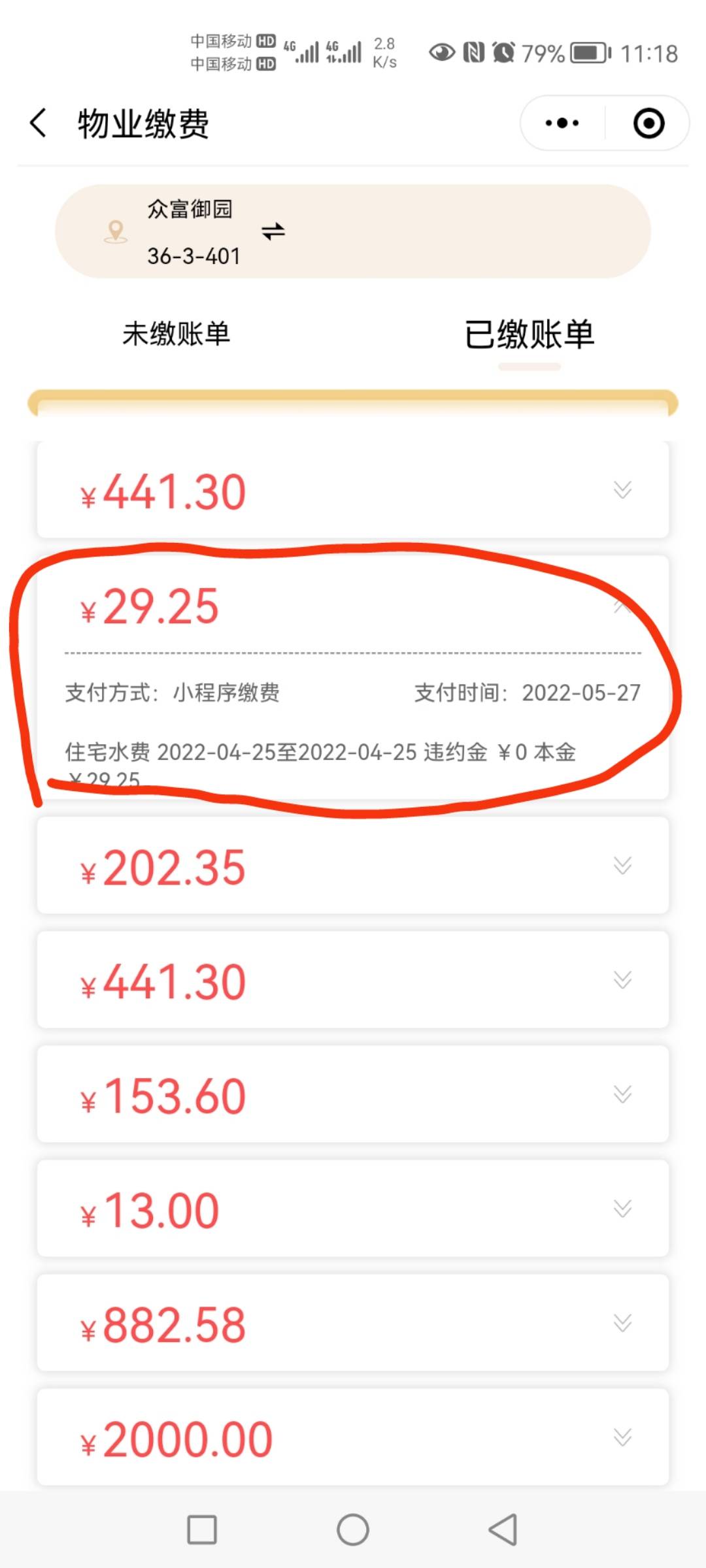
Task: Open recent apps from the navigation bar
Action: tap(202, 1529)
